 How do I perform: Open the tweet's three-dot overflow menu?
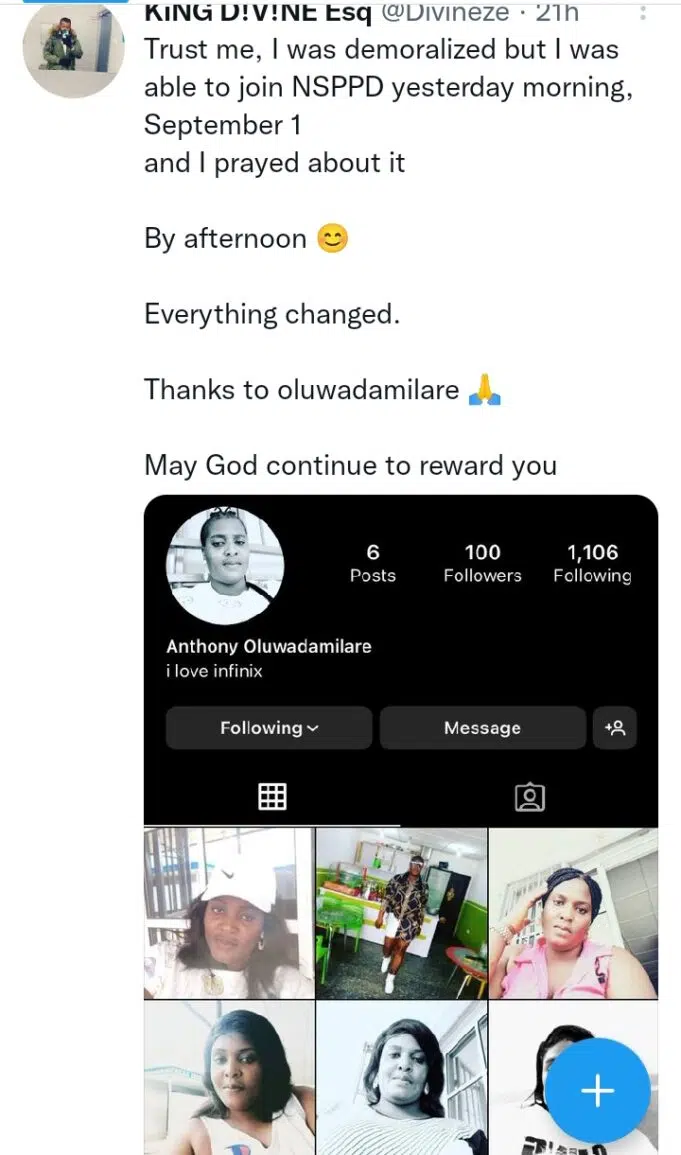pyautogui.click(x=643, y=14)
